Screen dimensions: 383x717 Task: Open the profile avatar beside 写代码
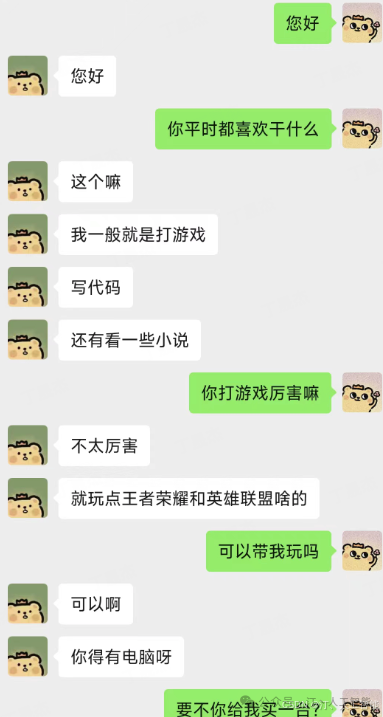click(x=28, y=287)
